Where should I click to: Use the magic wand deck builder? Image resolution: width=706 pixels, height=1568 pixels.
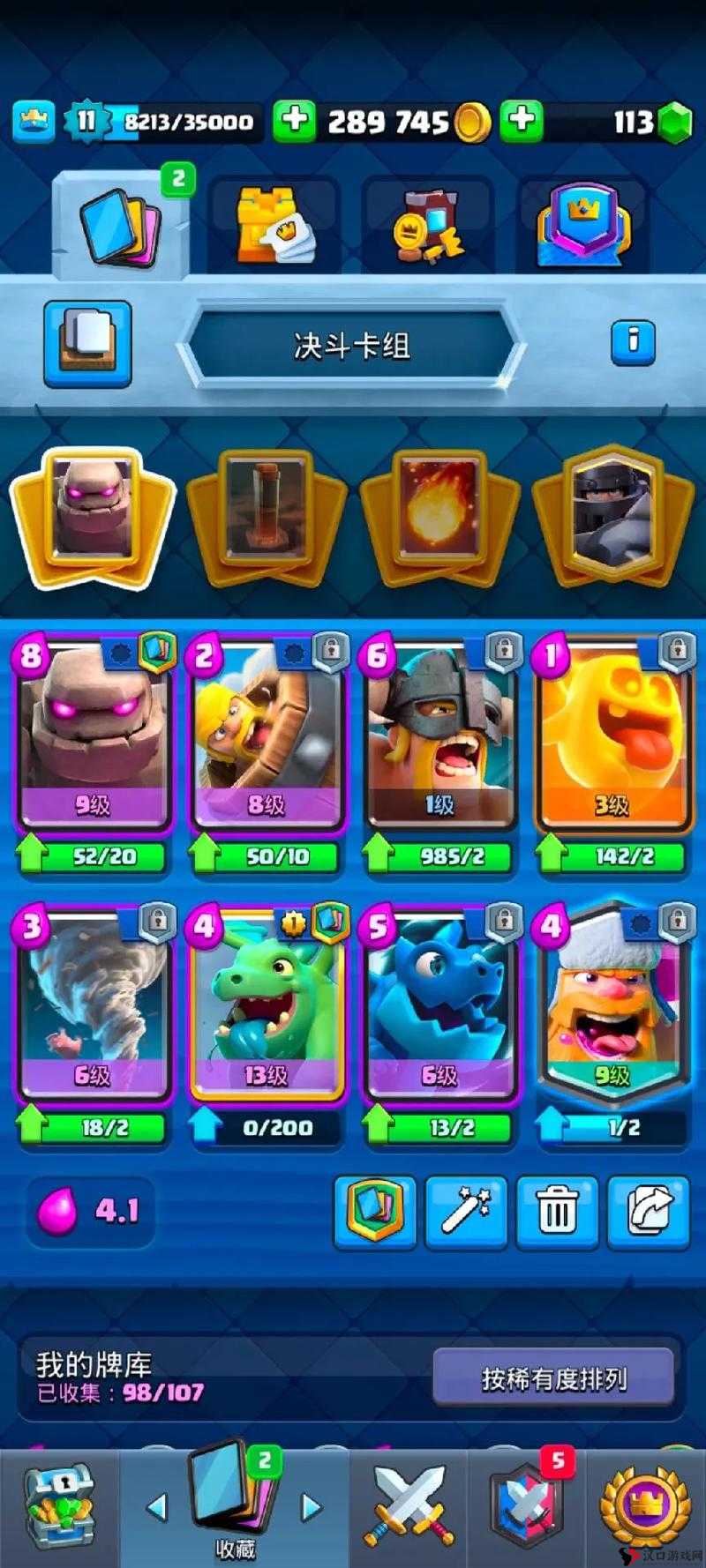coord(466,1211)
